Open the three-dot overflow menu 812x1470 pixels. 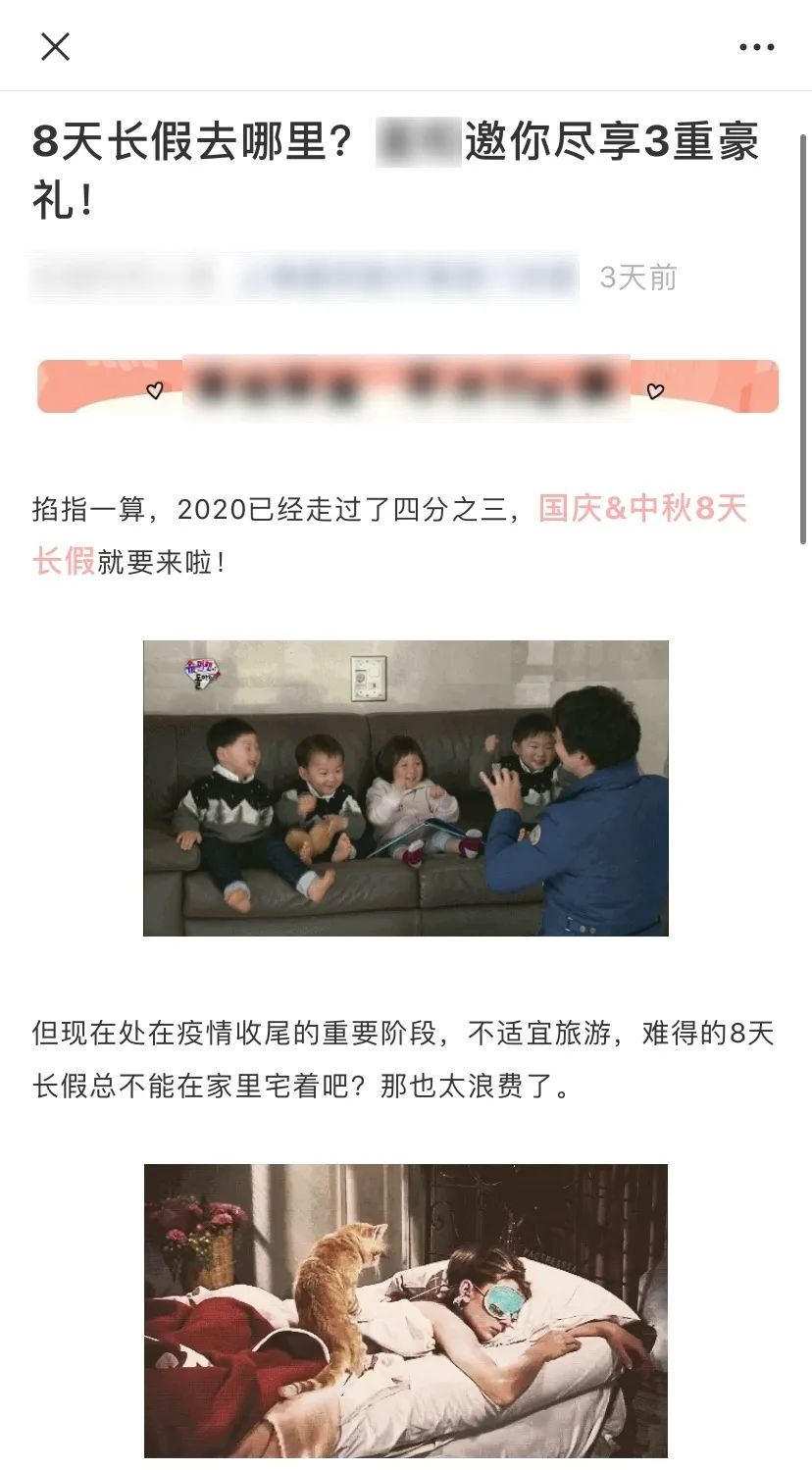point(756,47)
